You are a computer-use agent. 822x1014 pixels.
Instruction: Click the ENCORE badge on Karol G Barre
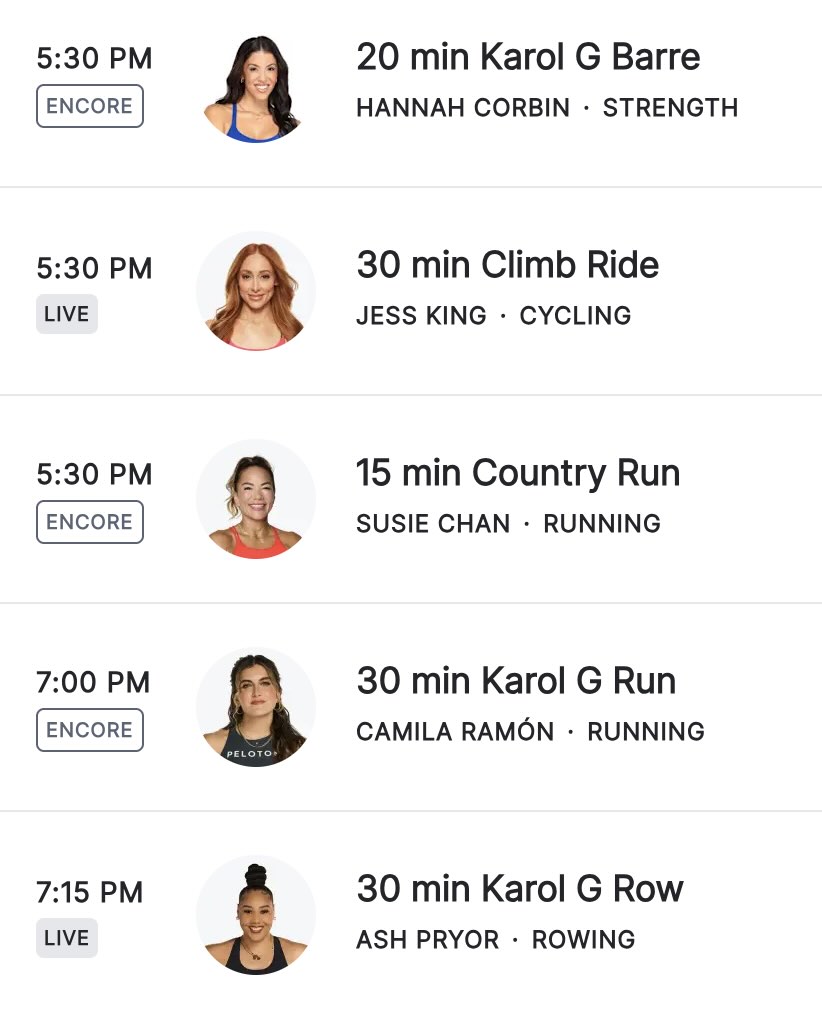[90, 105]
